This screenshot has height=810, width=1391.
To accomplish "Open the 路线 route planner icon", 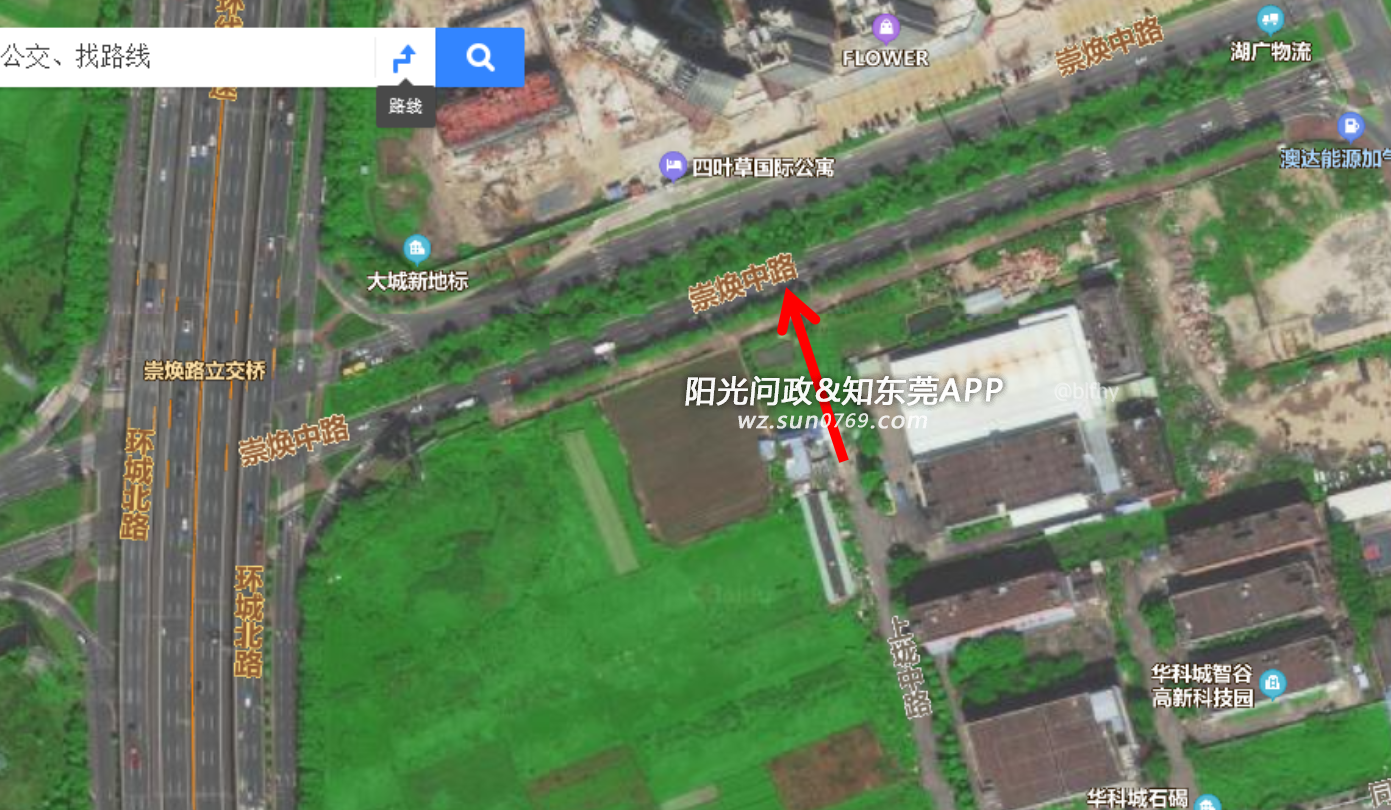I will click(x=405, y=58).
